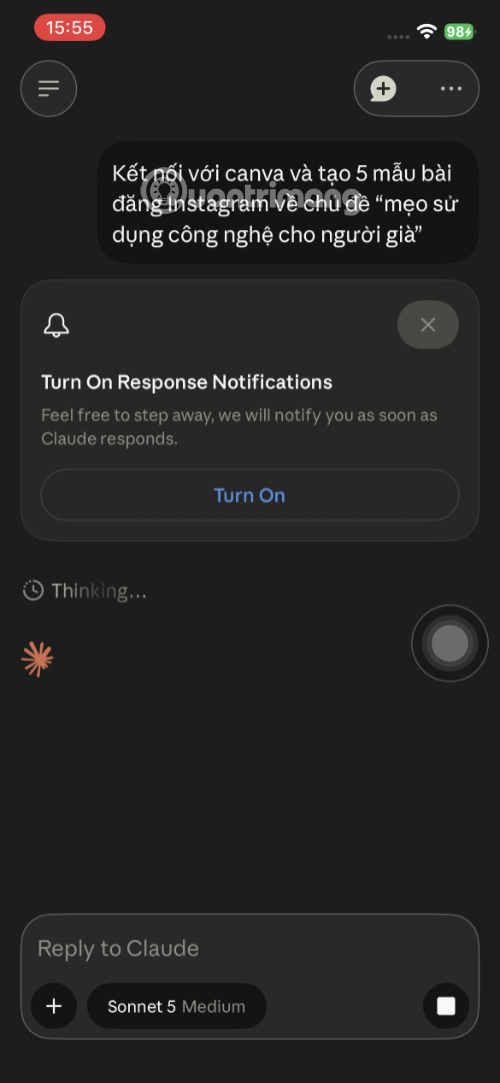Open the sidebar menu button

point(48,88)
